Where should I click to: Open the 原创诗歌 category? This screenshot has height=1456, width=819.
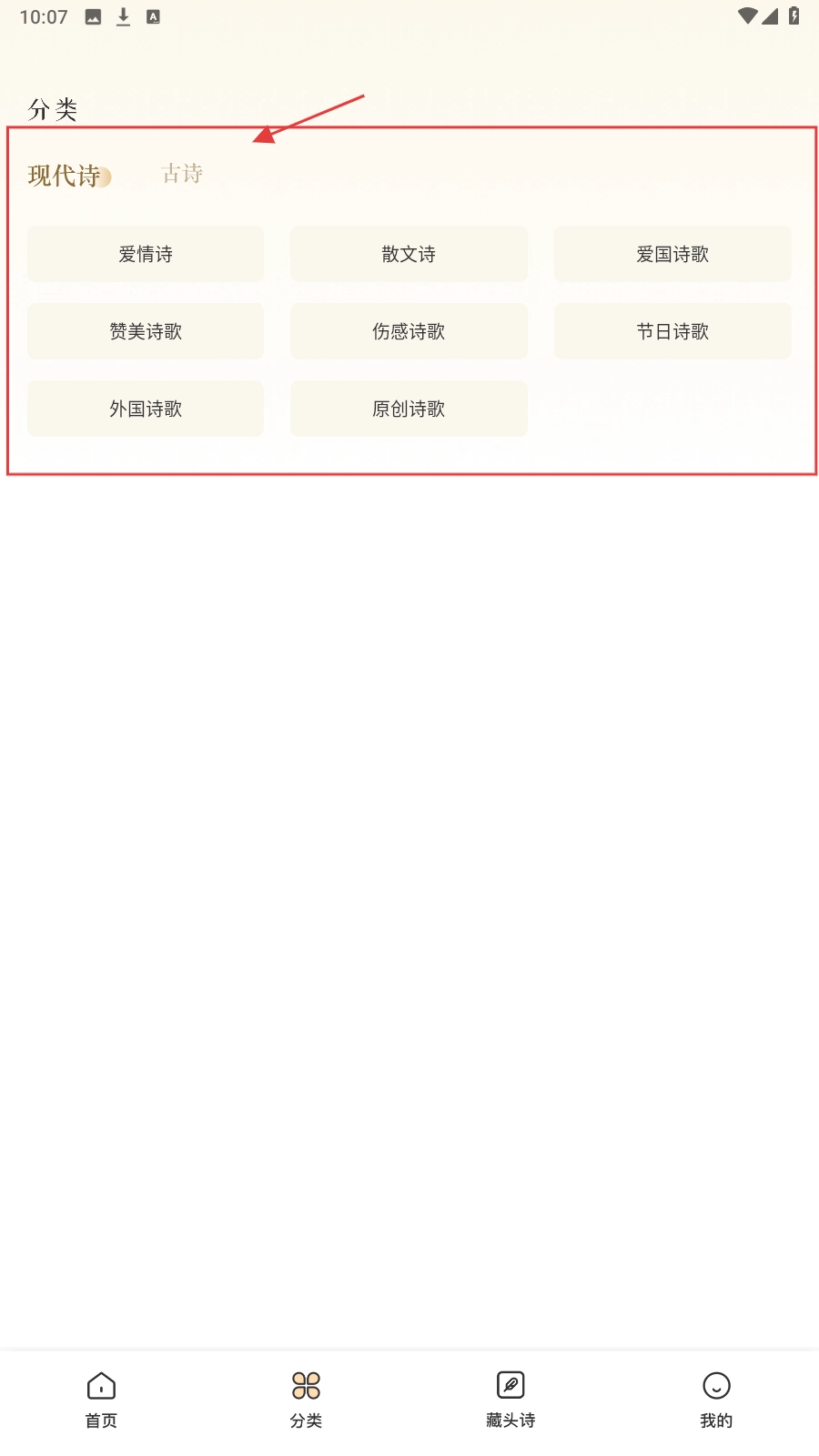[409, 409]
